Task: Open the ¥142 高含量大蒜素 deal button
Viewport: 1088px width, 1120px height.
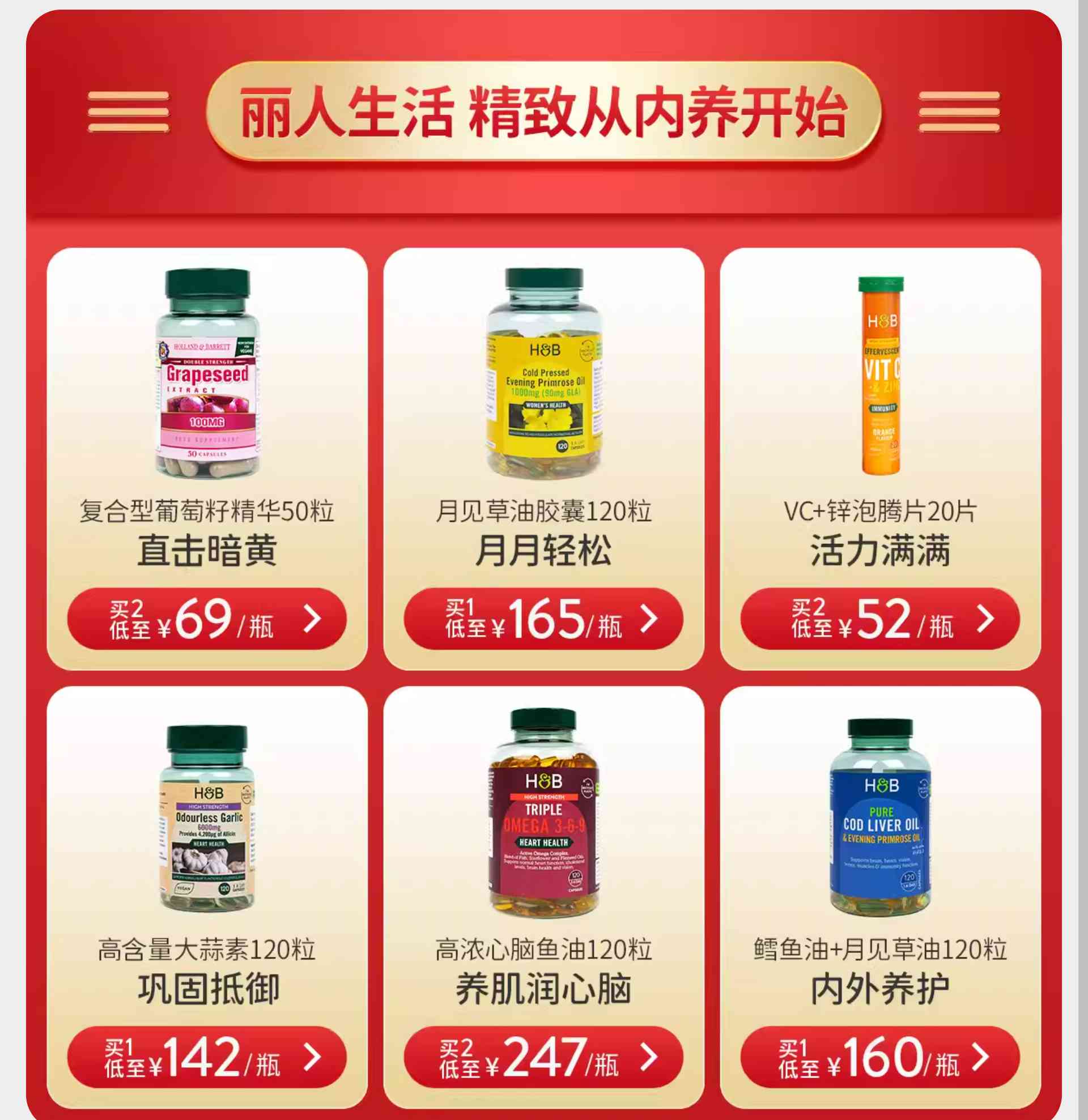Action: pyautogui.click(x=206, y=1057)
